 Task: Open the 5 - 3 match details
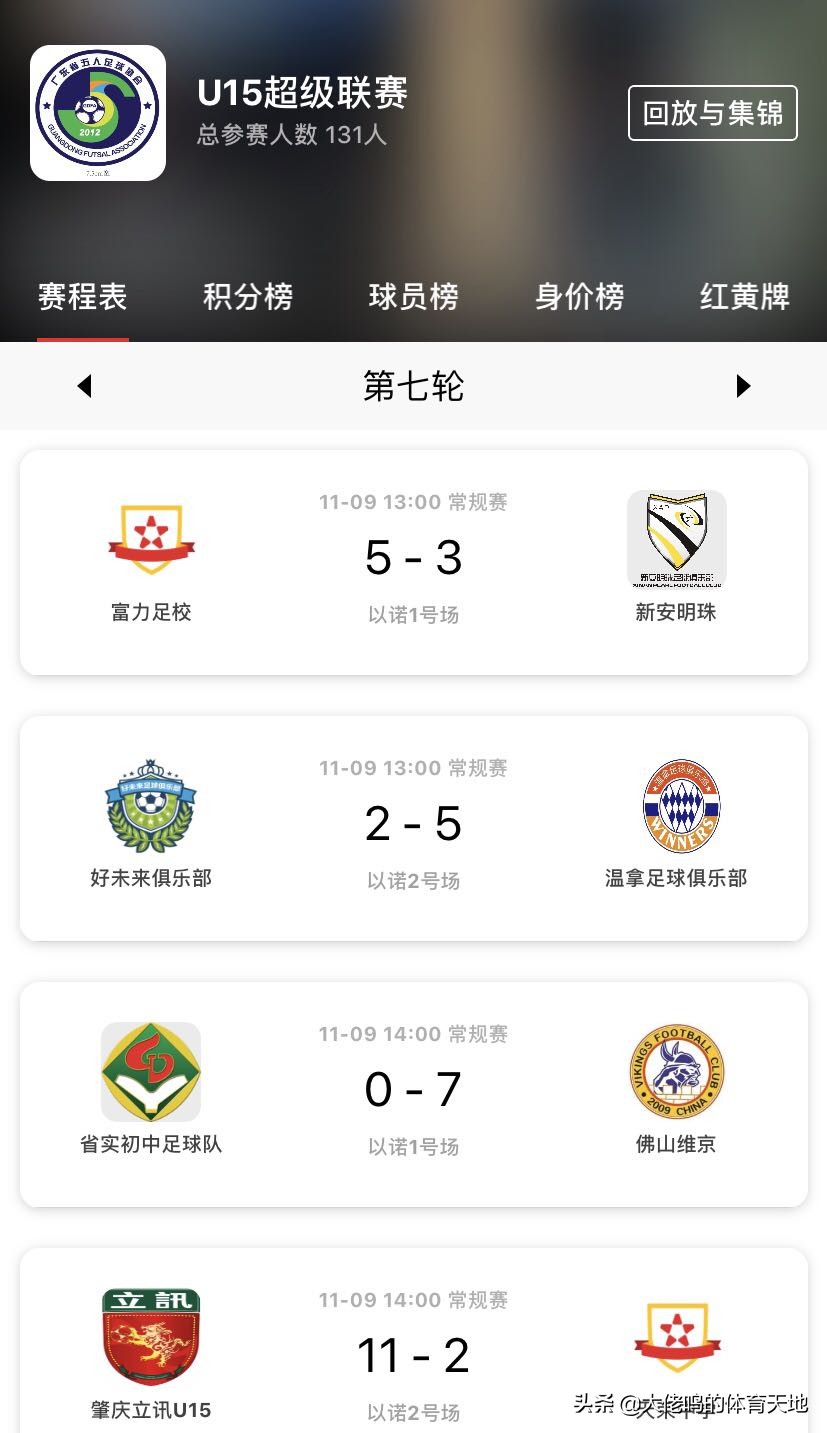(x=413, y=558)
